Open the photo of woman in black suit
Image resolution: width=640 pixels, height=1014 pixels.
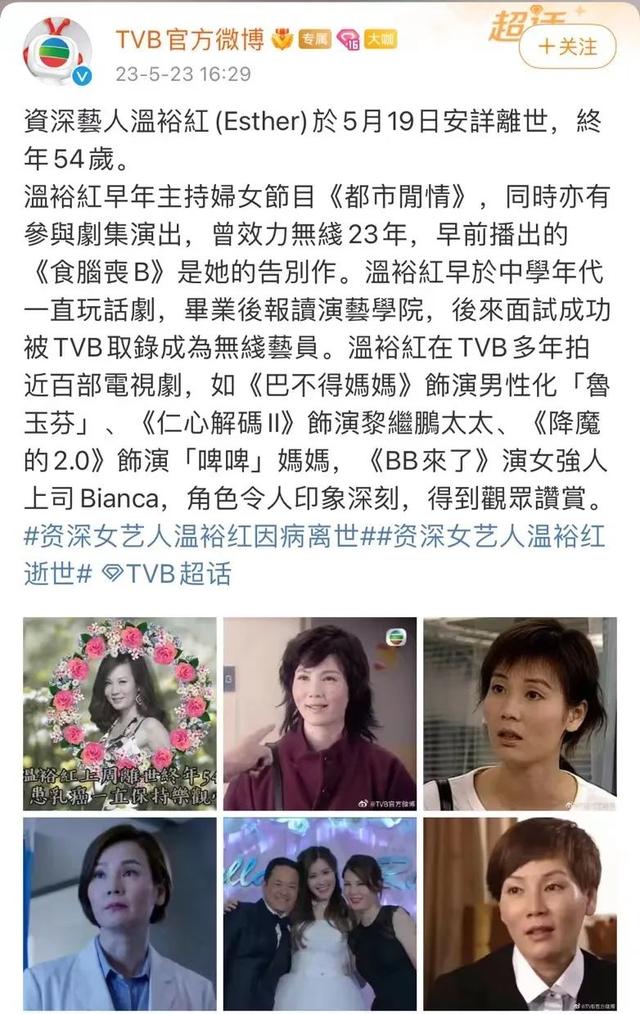(520, 913)
